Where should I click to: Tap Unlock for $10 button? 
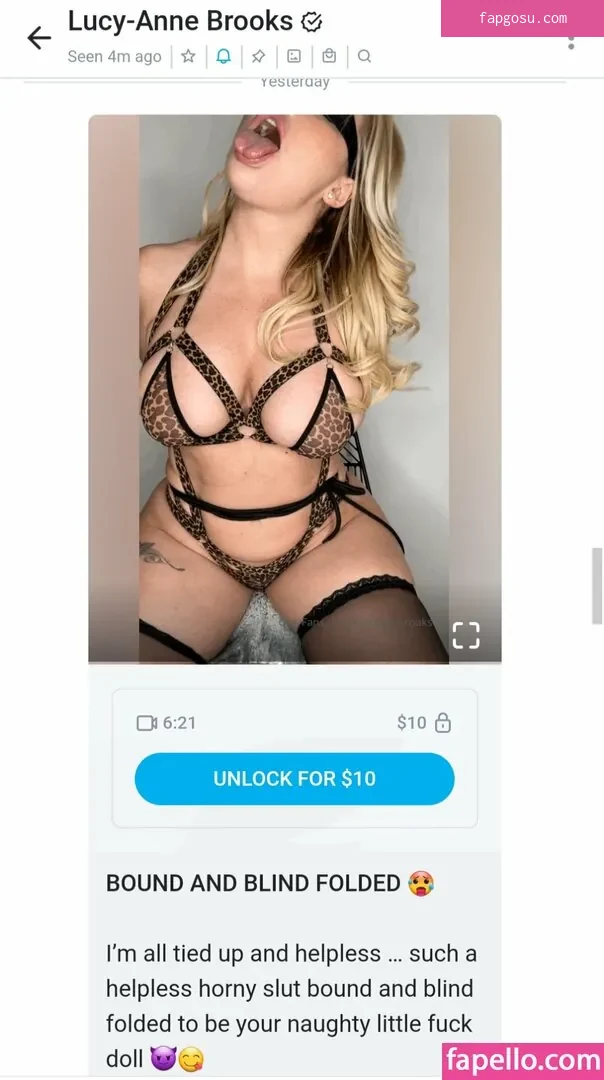coord(294,778)
